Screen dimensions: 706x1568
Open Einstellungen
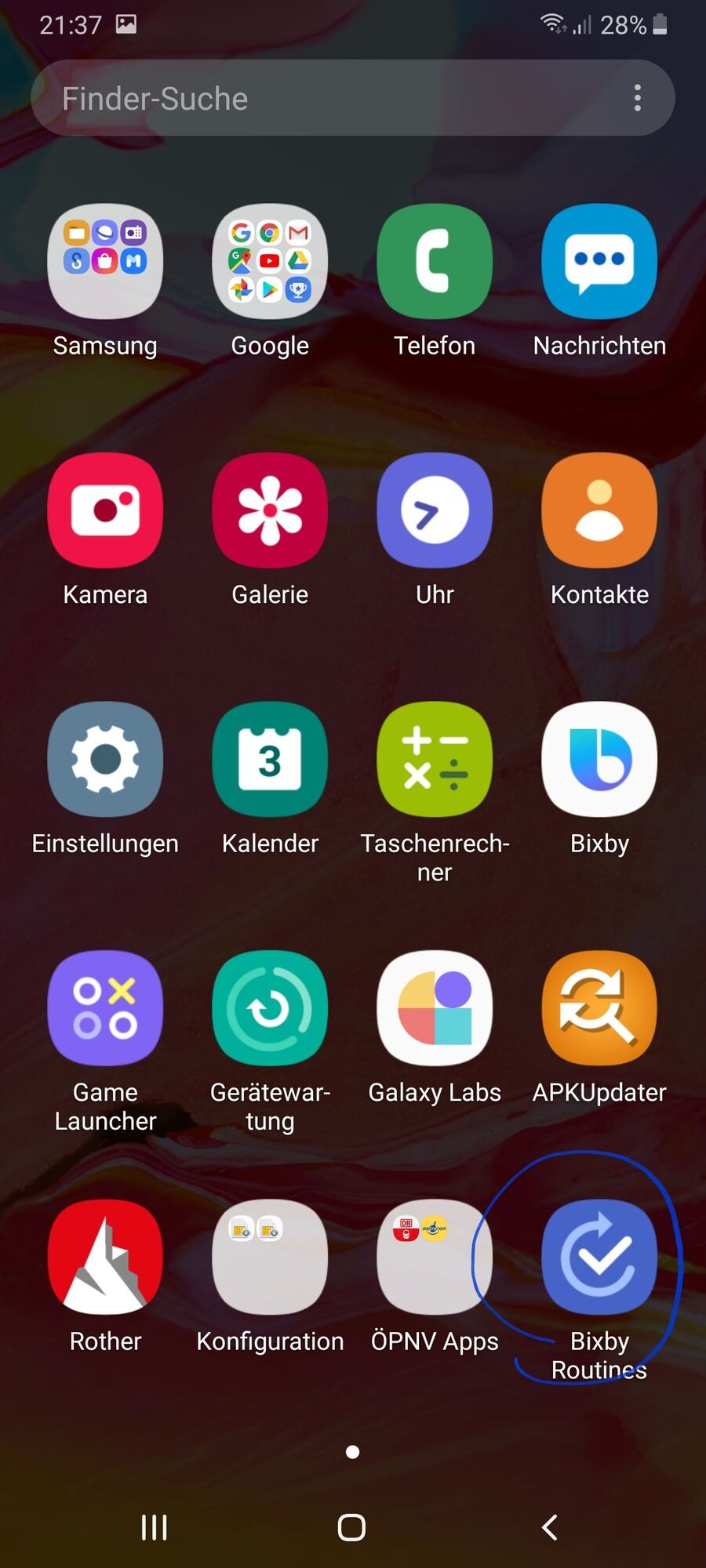105,759
